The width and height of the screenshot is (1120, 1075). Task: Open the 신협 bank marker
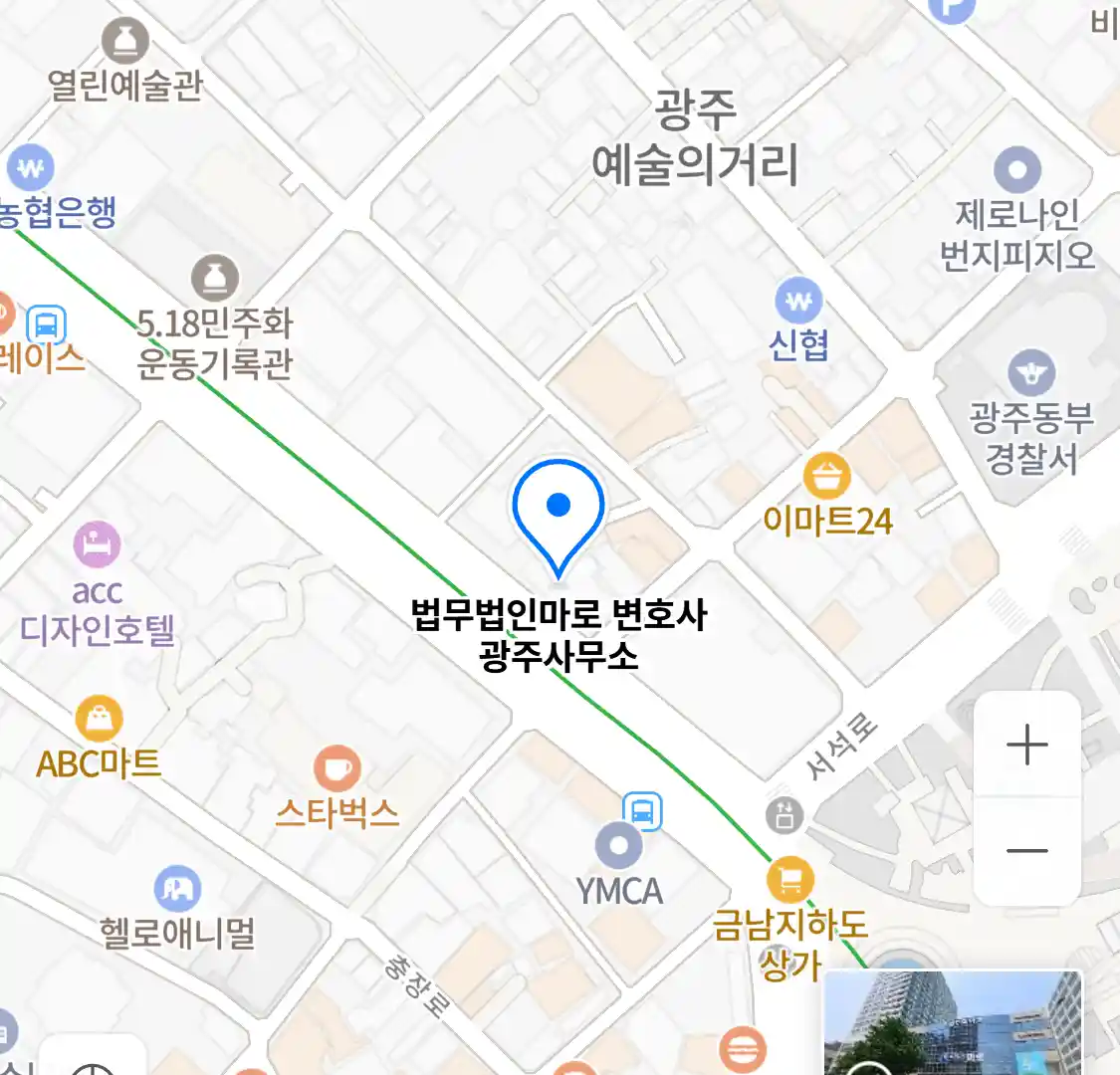[x=798, y=300]
